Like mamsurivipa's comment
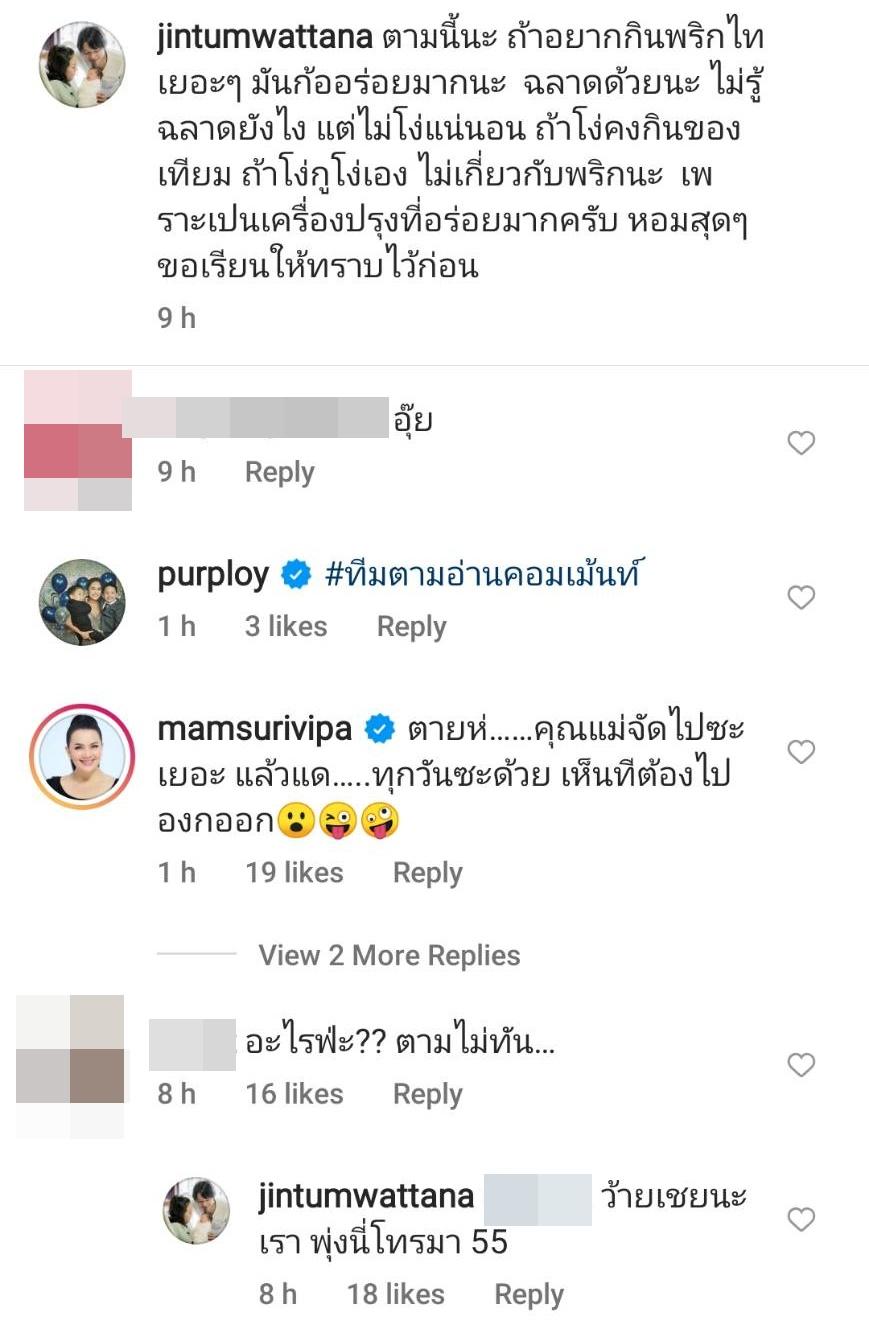 [x=801, y=752]
